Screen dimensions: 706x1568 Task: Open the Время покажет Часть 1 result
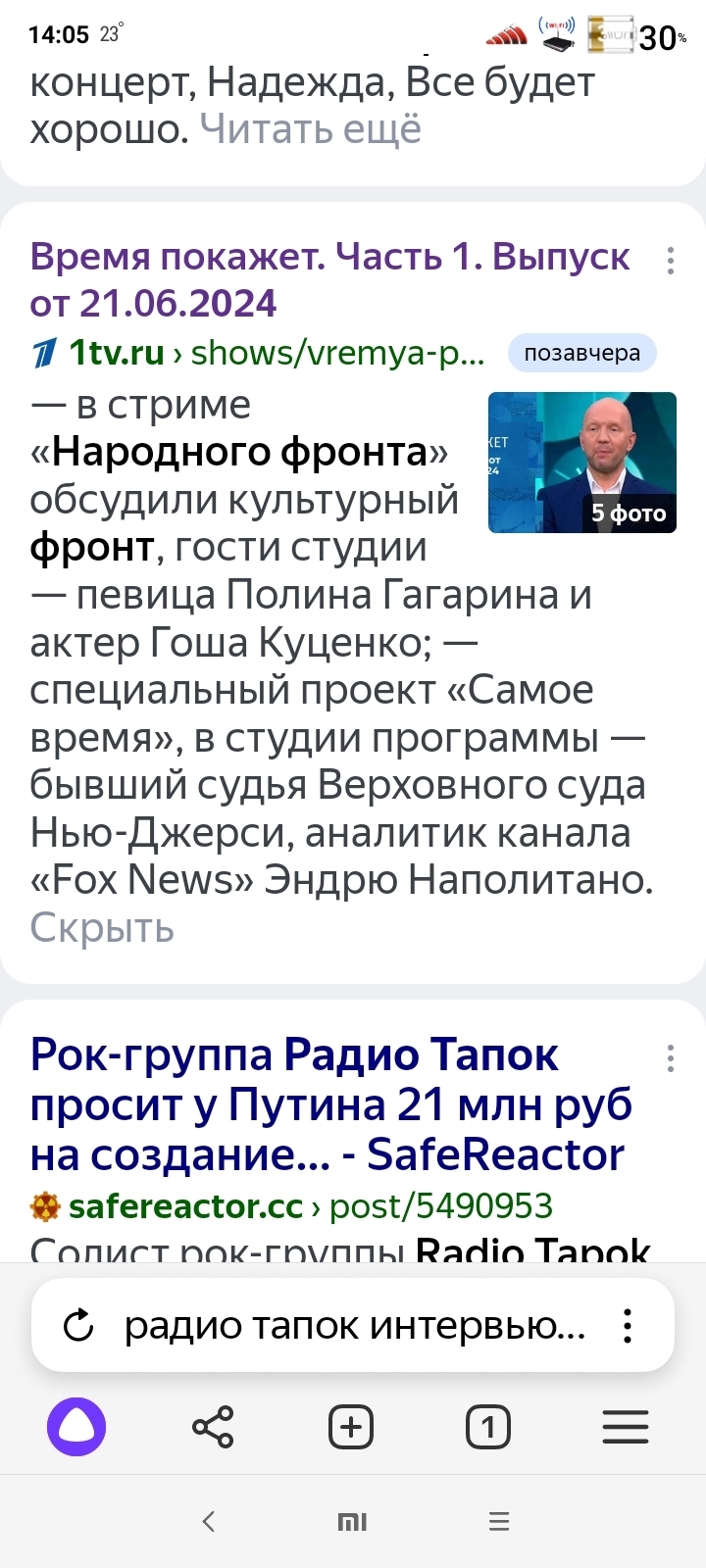tap(329, 279)
